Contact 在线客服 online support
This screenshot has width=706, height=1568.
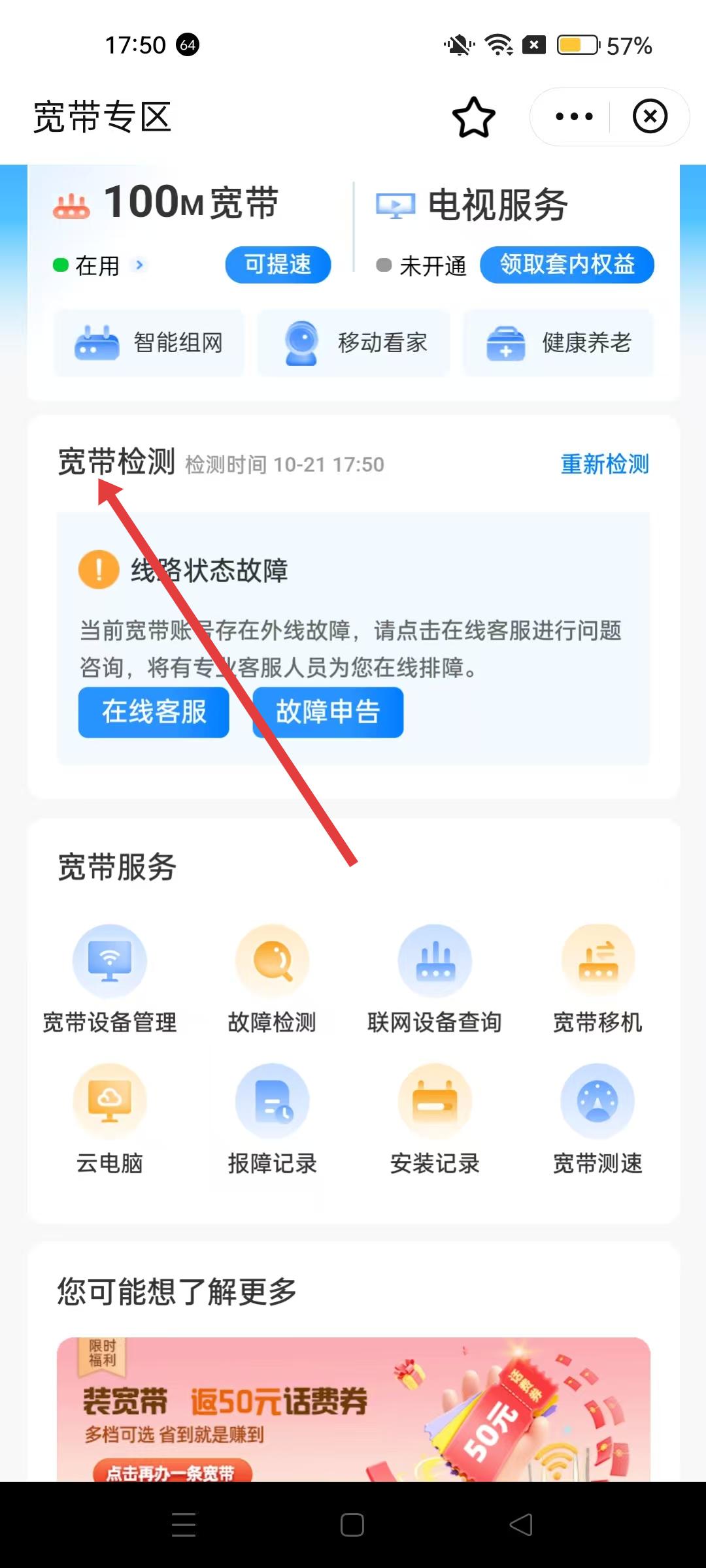154,711
